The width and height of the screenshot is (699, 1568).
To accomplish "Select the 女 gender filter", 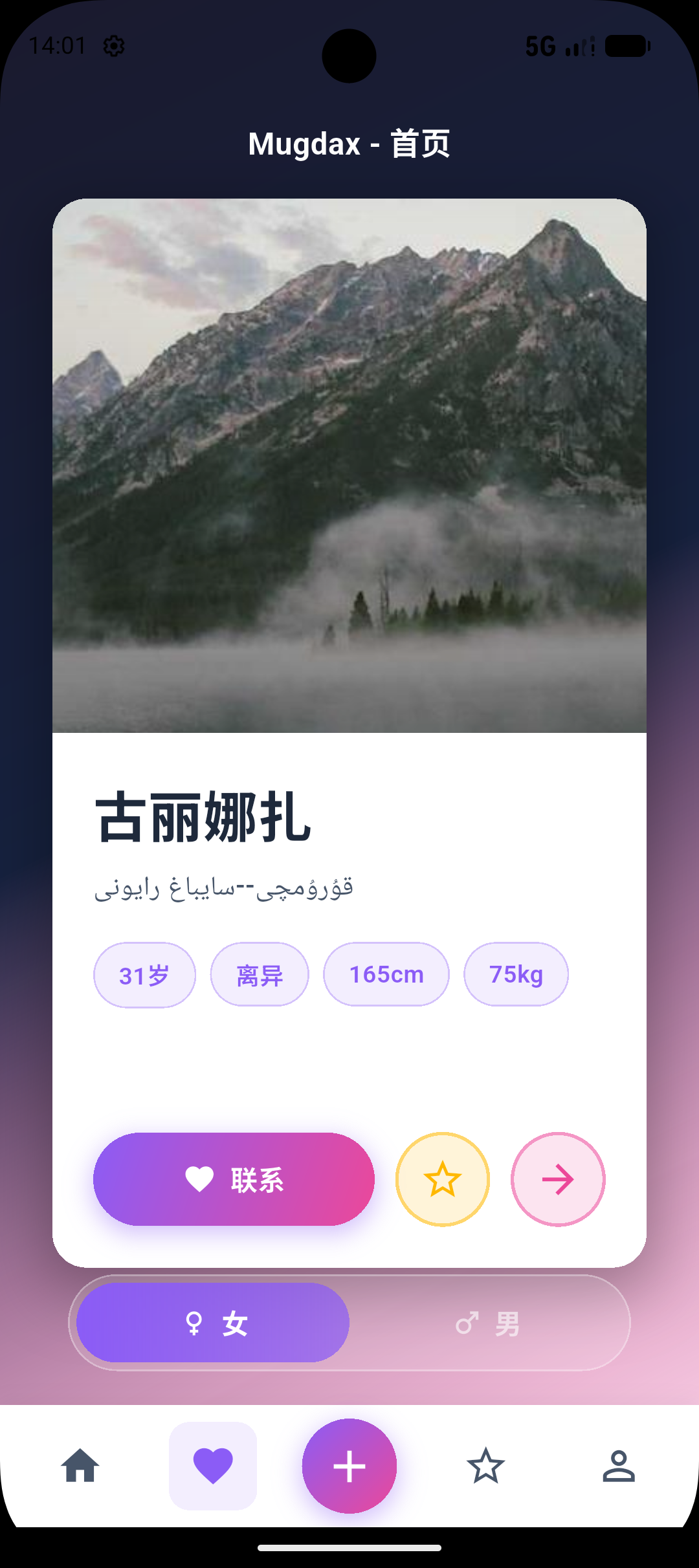I will coord(213,1323).
